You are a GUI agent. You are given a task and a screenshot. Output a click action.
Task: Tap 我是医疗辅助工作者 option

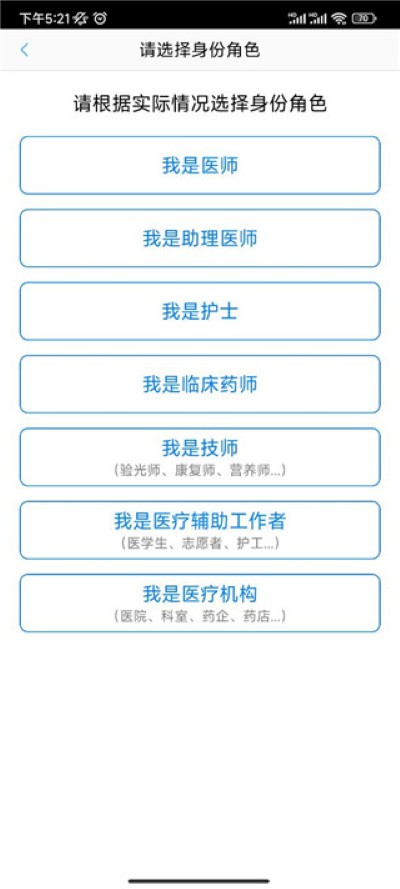pyautogui.click(x=200, y=530)
